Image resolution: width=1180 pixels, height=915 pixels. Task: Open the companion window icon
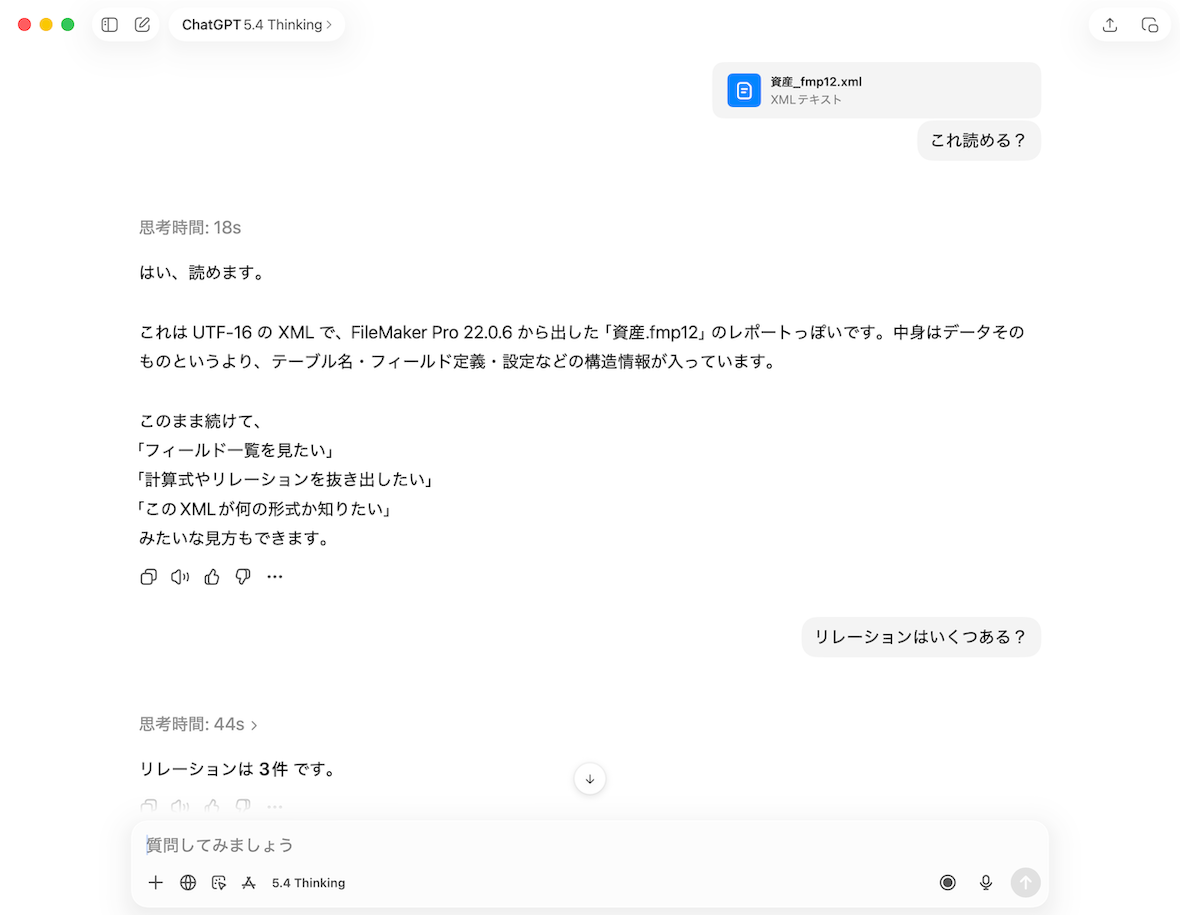click(1150, 25)
